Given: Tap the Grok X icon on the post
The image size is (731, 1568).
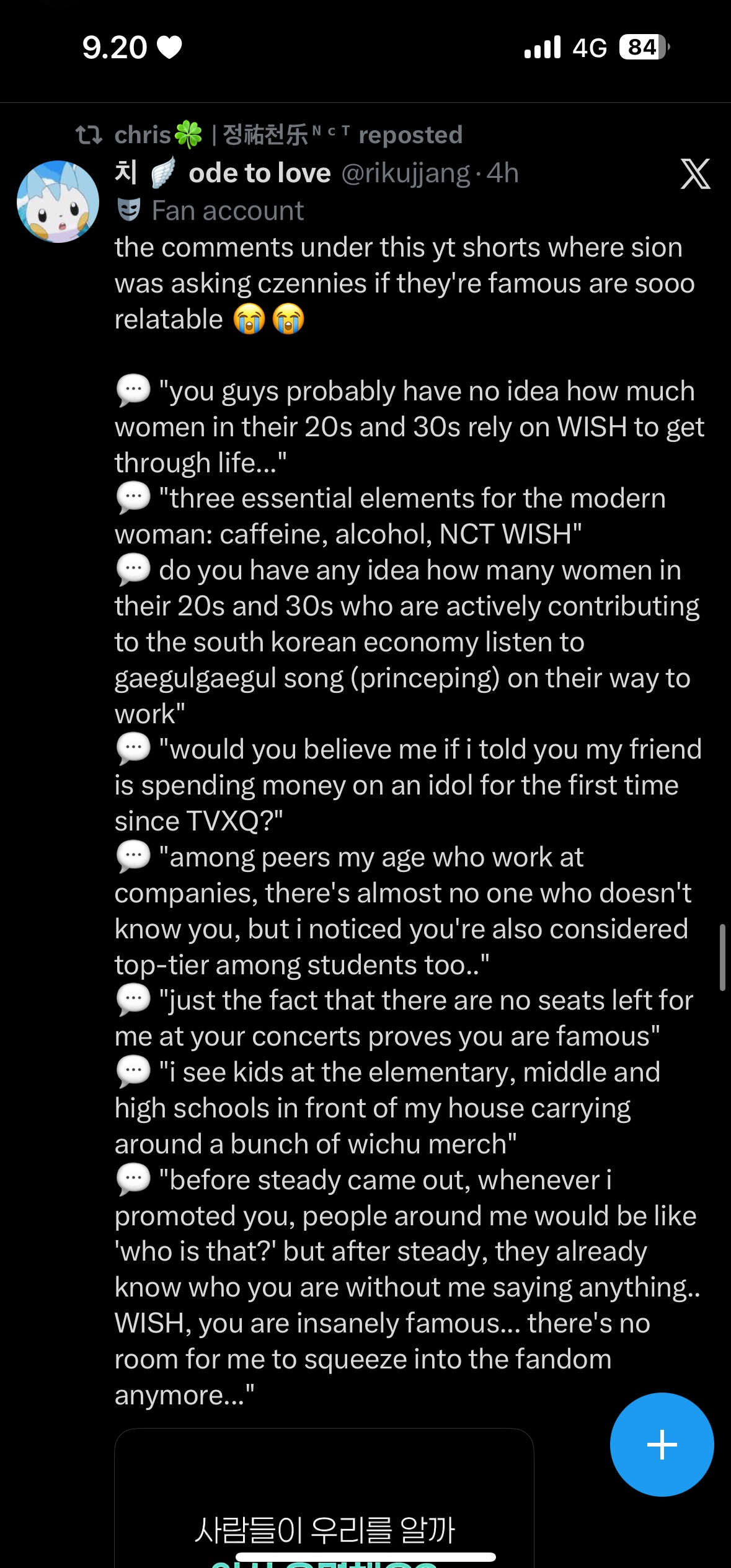Looking at the screenshot, I should (x=695, y=174).
